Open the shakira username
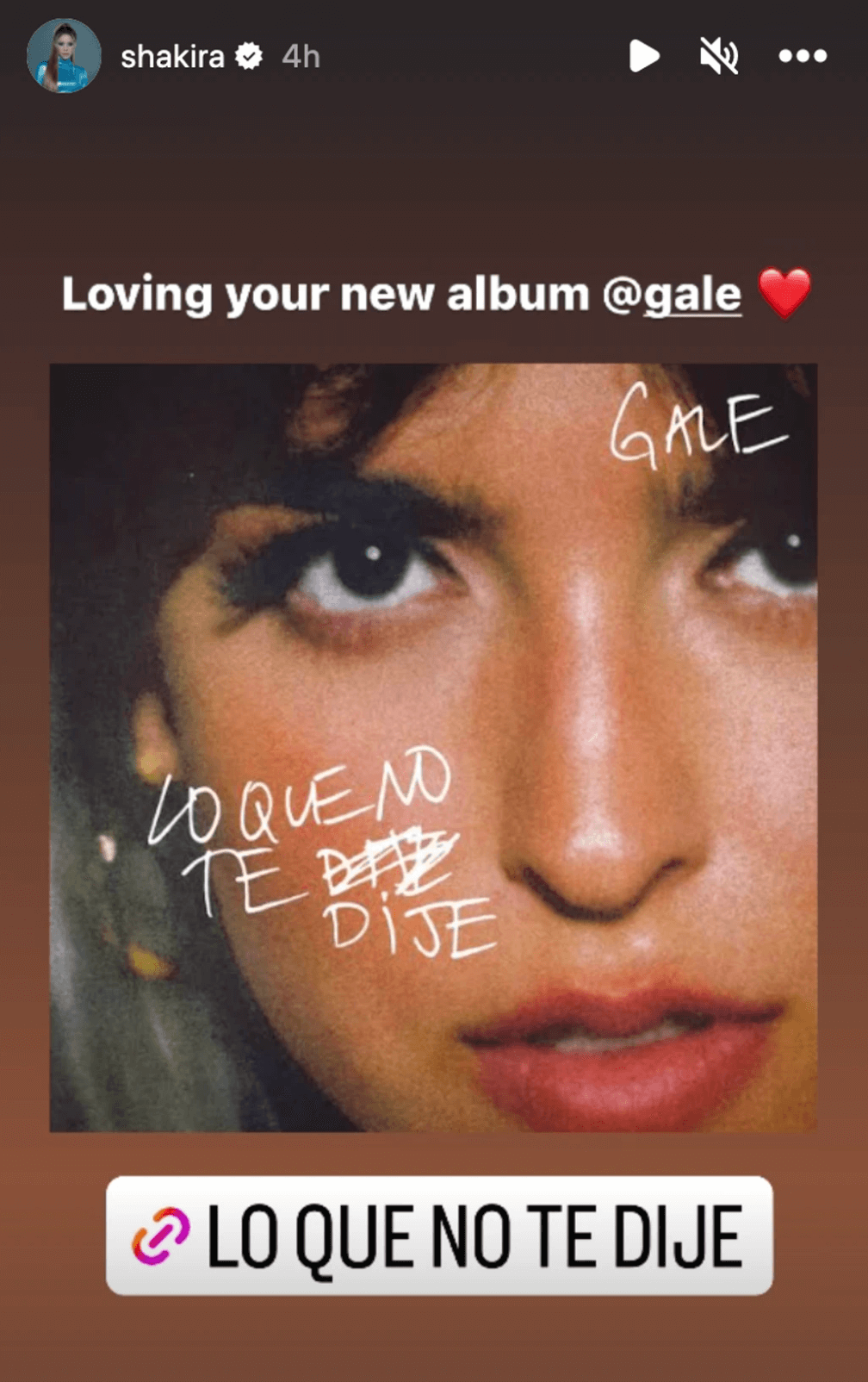 pyautogui.click(x=172, y=57)
